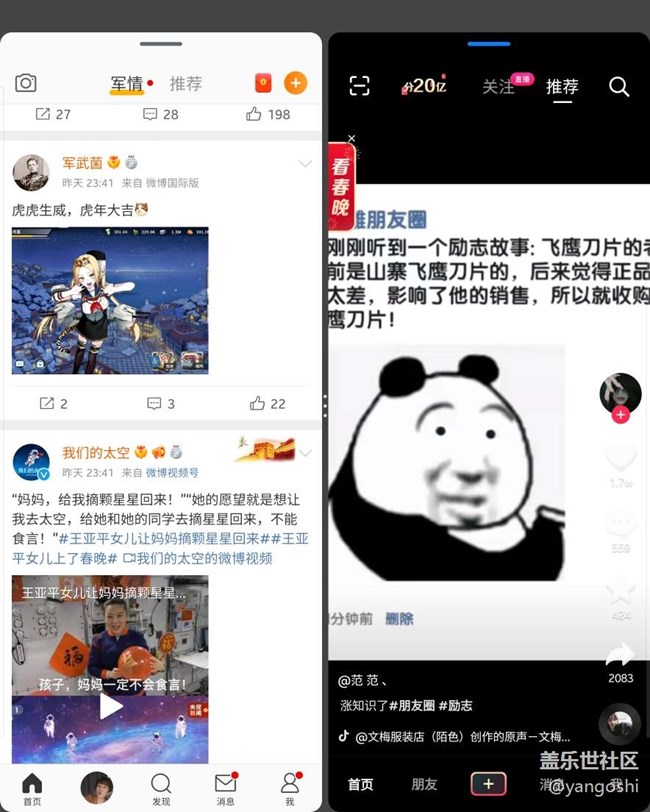Open the Douyin scan icon

coord(359,87)
